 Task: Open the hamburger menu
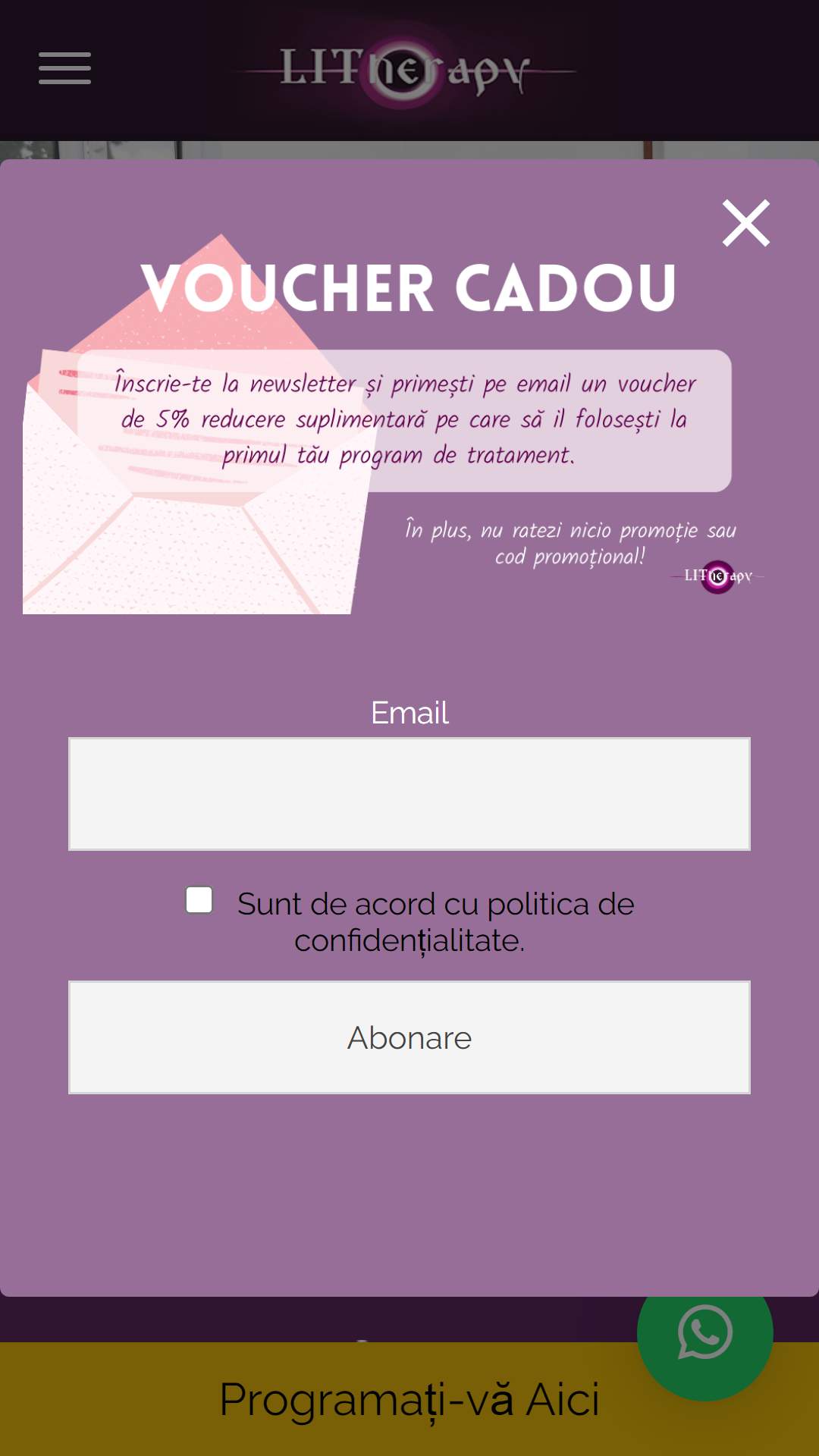coord(65,68)
